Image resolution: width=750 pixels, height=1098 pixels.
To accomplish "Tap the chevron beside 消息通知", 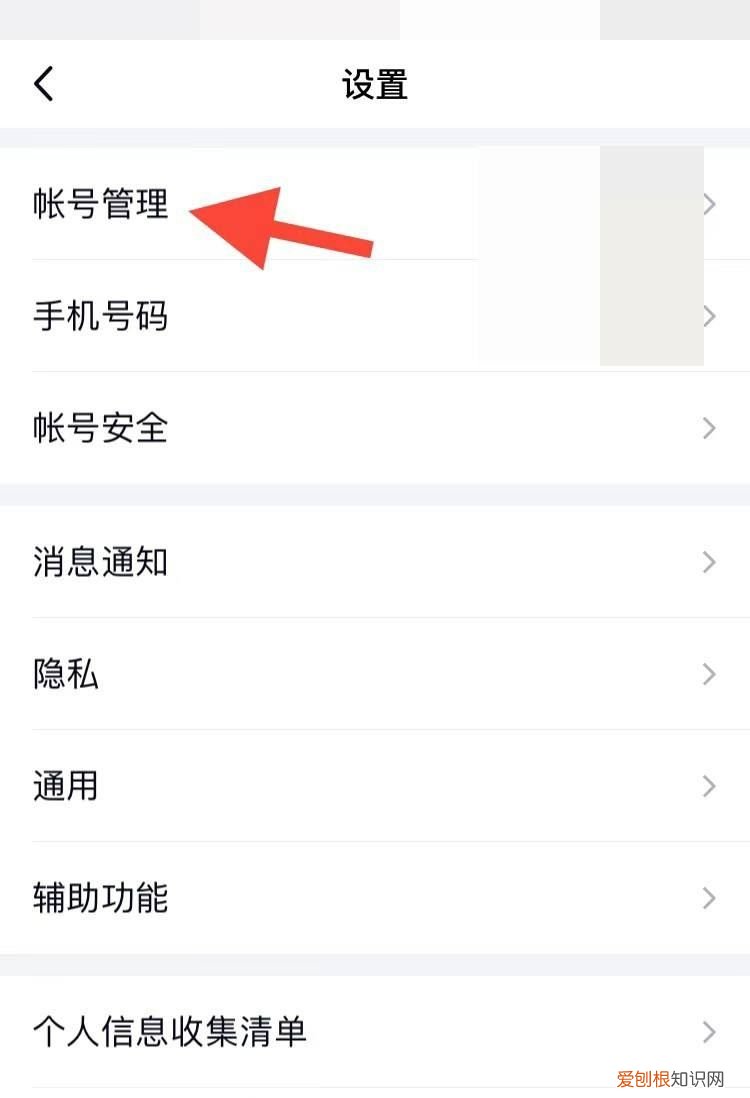I will click(709, 562).
